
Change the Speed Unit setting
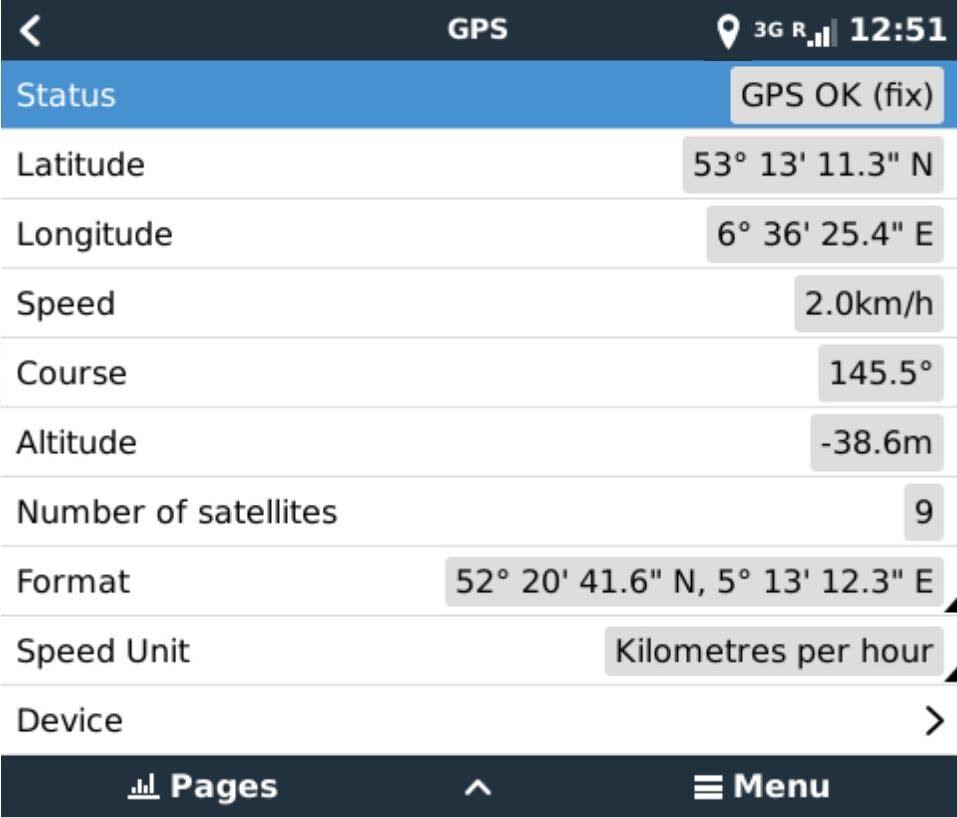773,652
